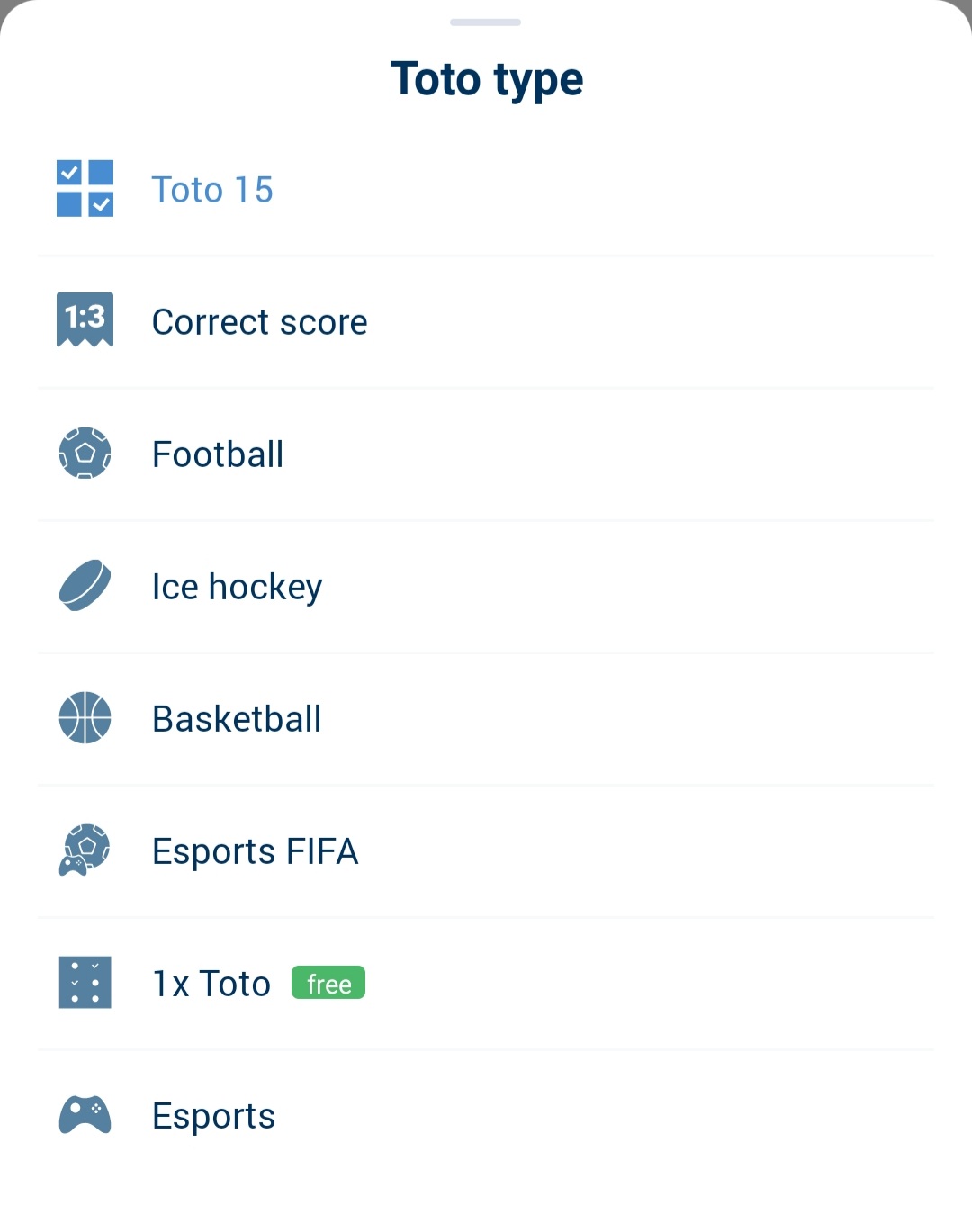Open Esports FIFA betting section
The width and height of the screenshot is (972, 1232).
tap(256, 850)
